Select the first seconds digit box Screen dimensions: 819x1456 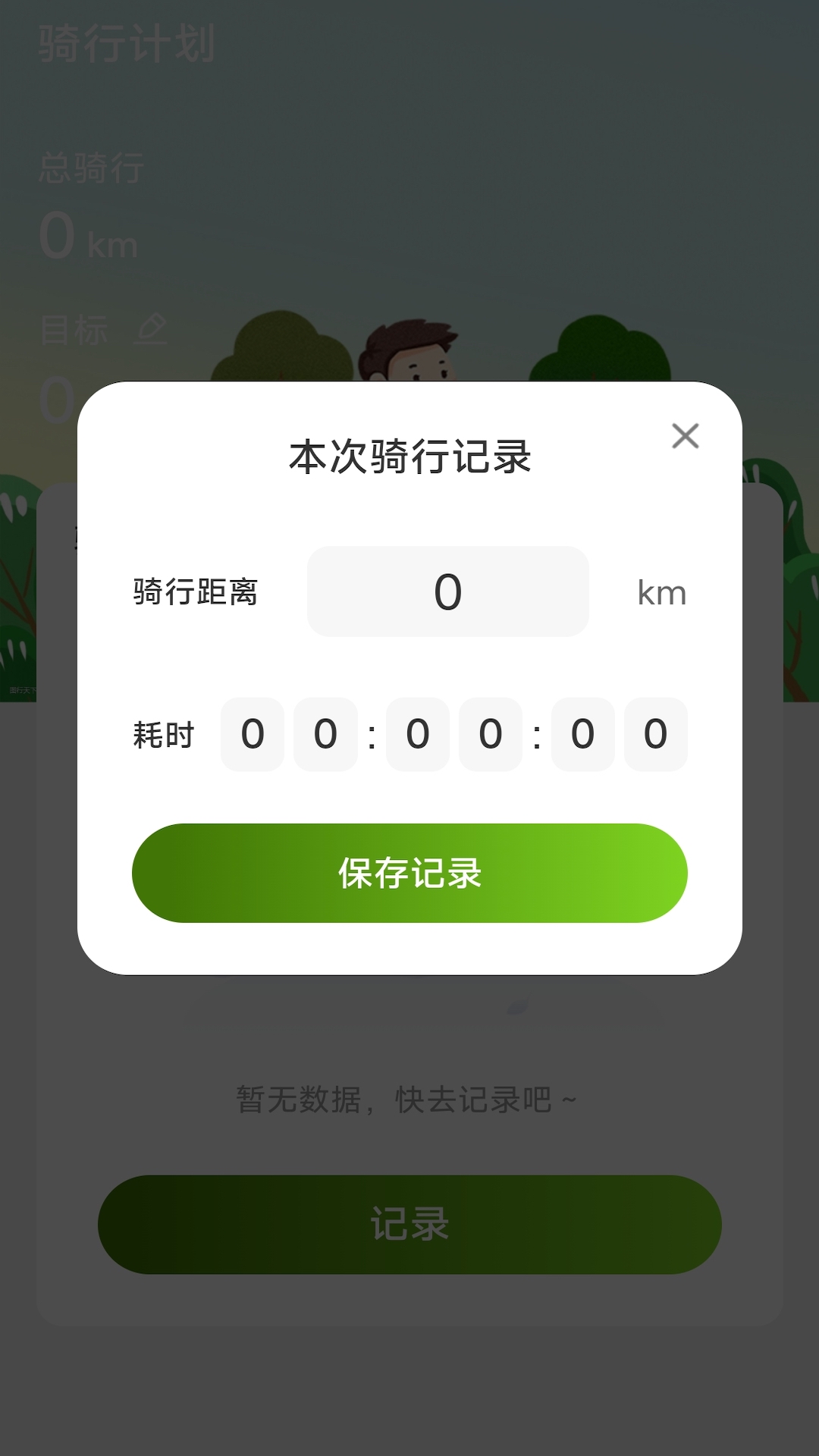click(x=582, y=734)
